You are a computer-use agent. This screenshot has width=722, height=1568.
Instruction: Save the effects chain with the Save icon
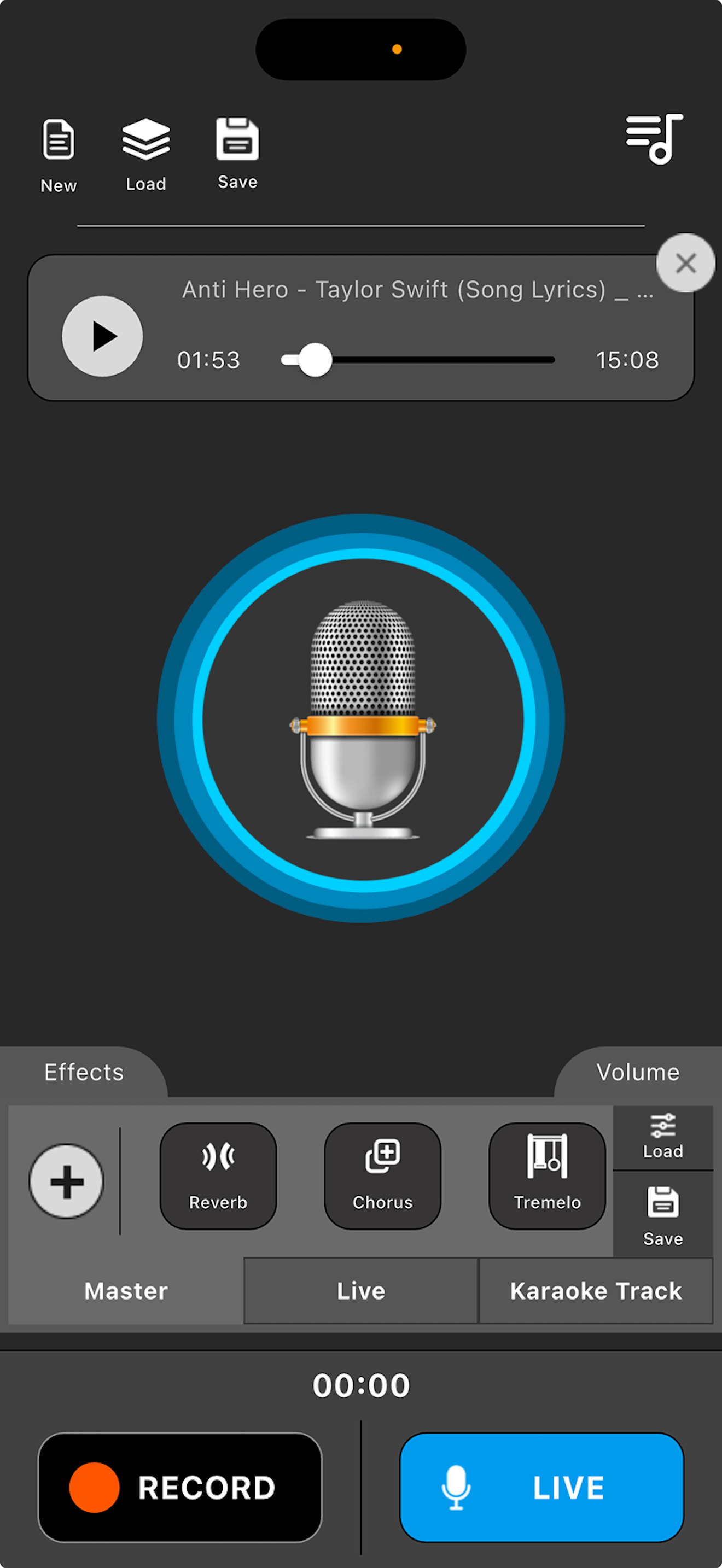663,1218
